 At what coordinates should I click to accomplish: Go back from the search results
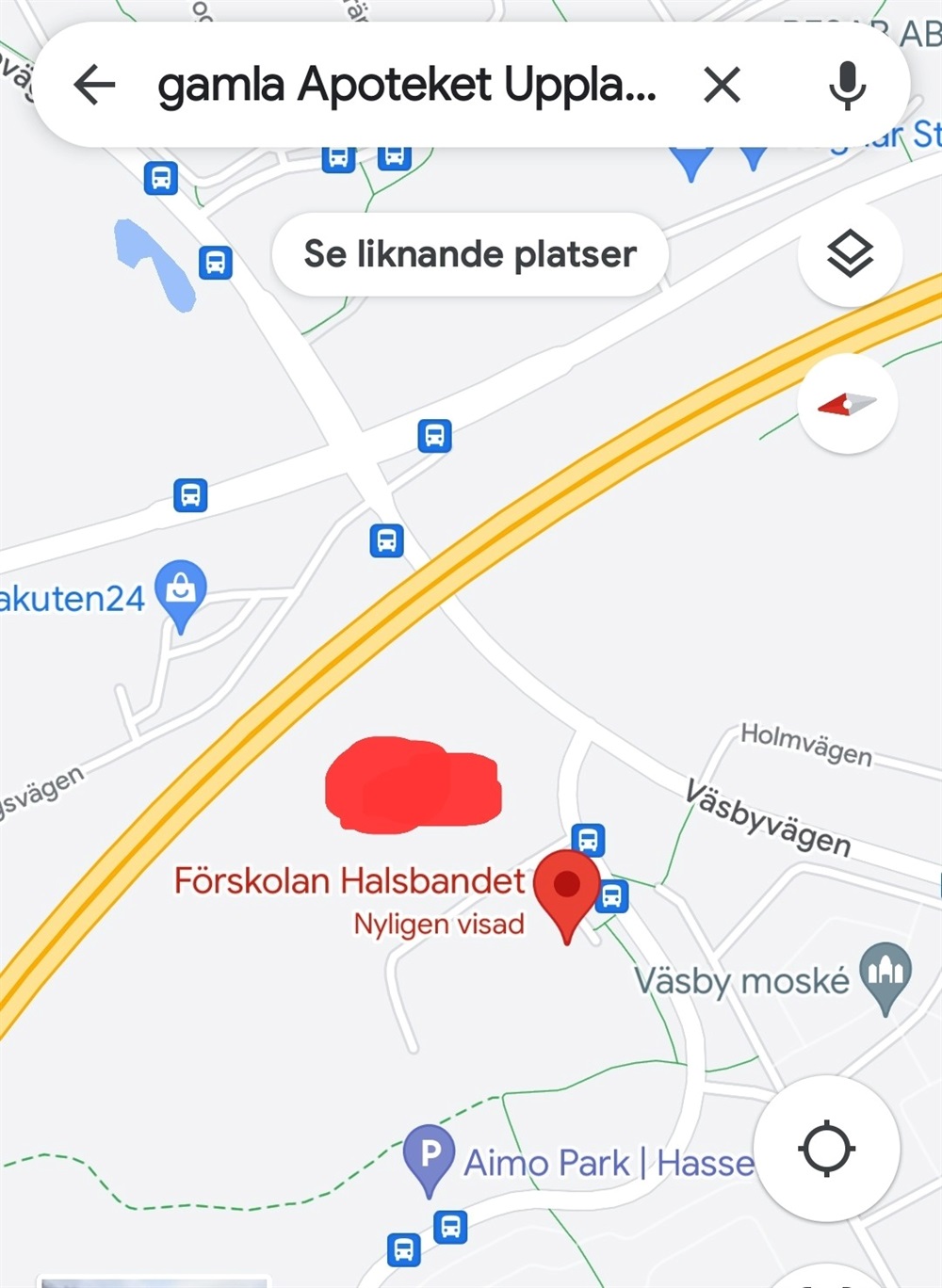pos(94,85)
